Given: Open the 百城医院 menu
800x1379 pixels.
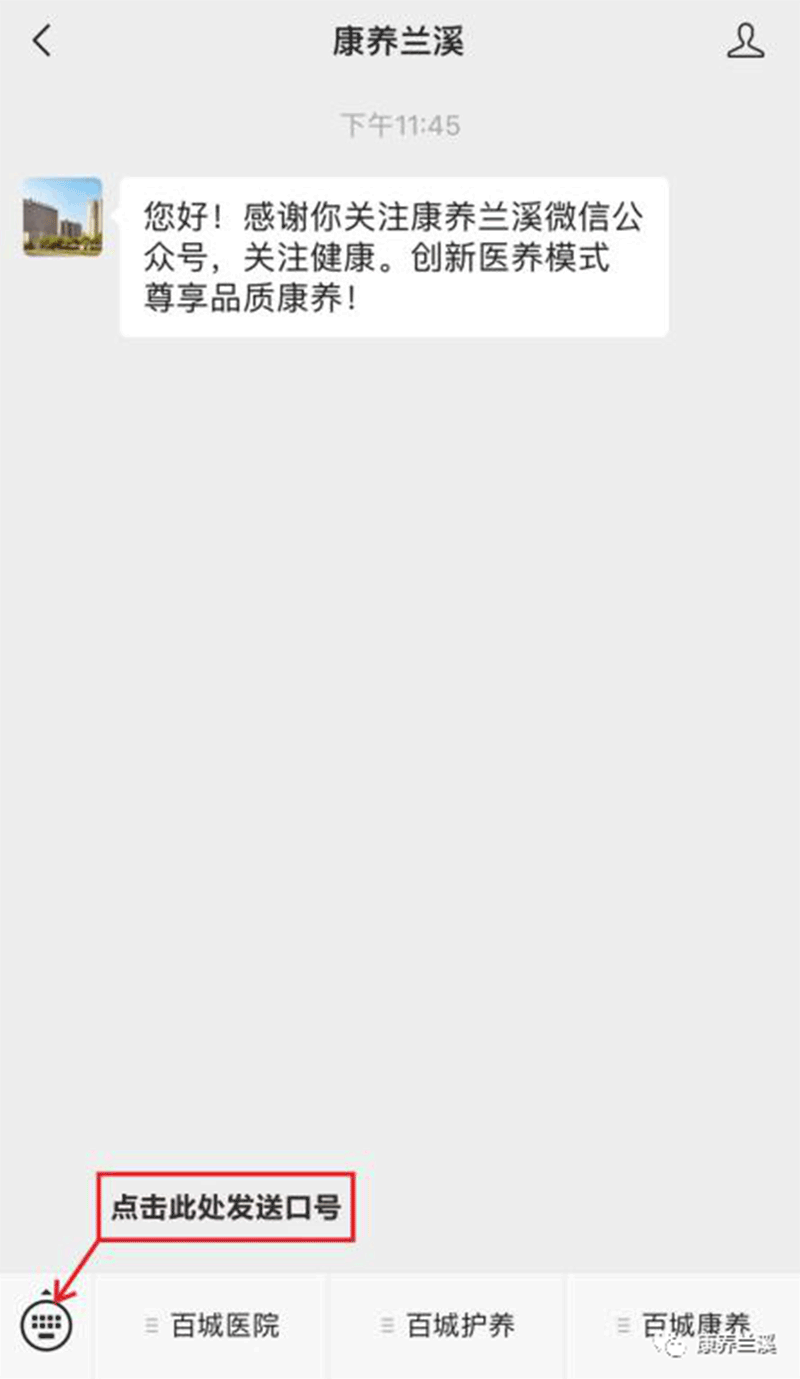Looking at the screenshot, I should click(x=211, y=1327).
